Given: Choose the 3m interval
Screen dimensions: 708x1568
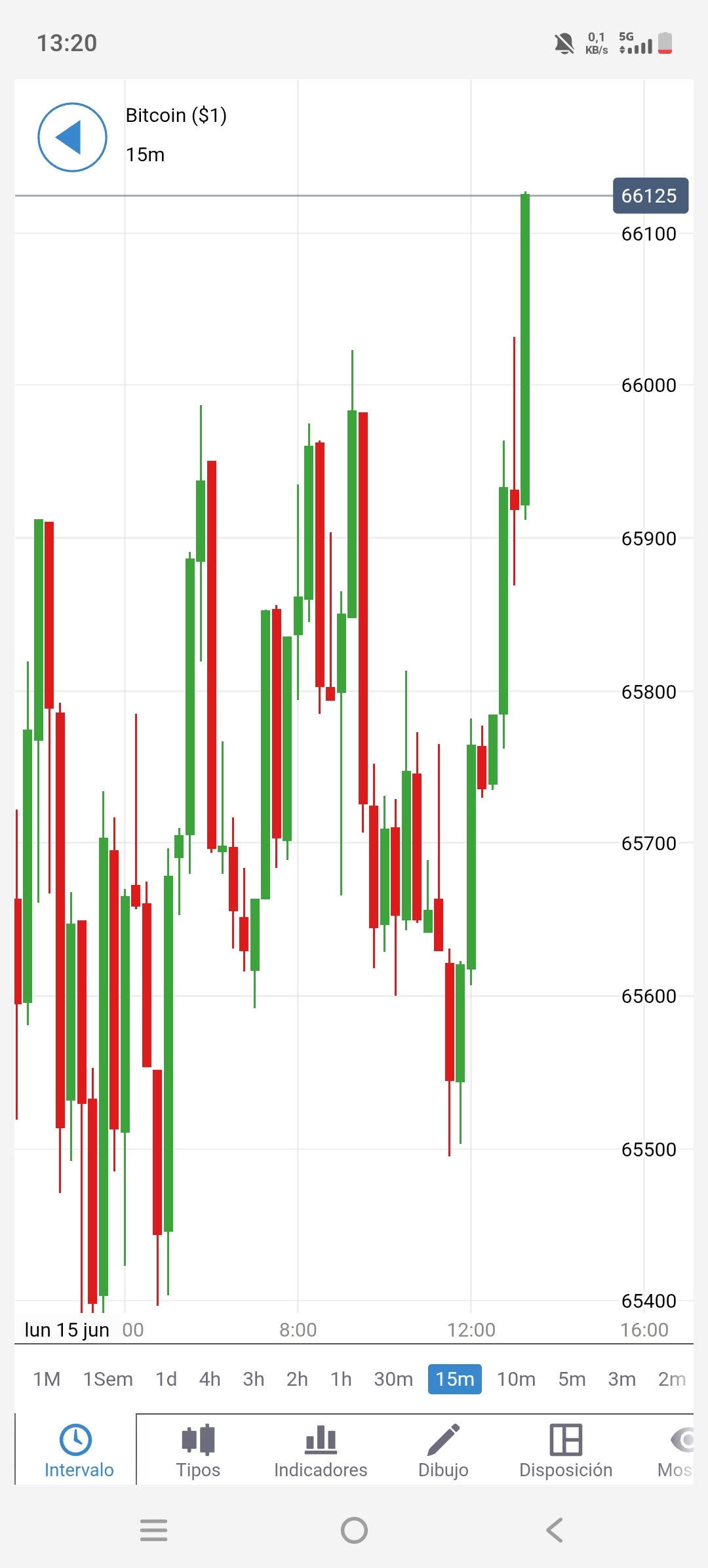Looking at the screenshot, I should [x=621, y=1379].
